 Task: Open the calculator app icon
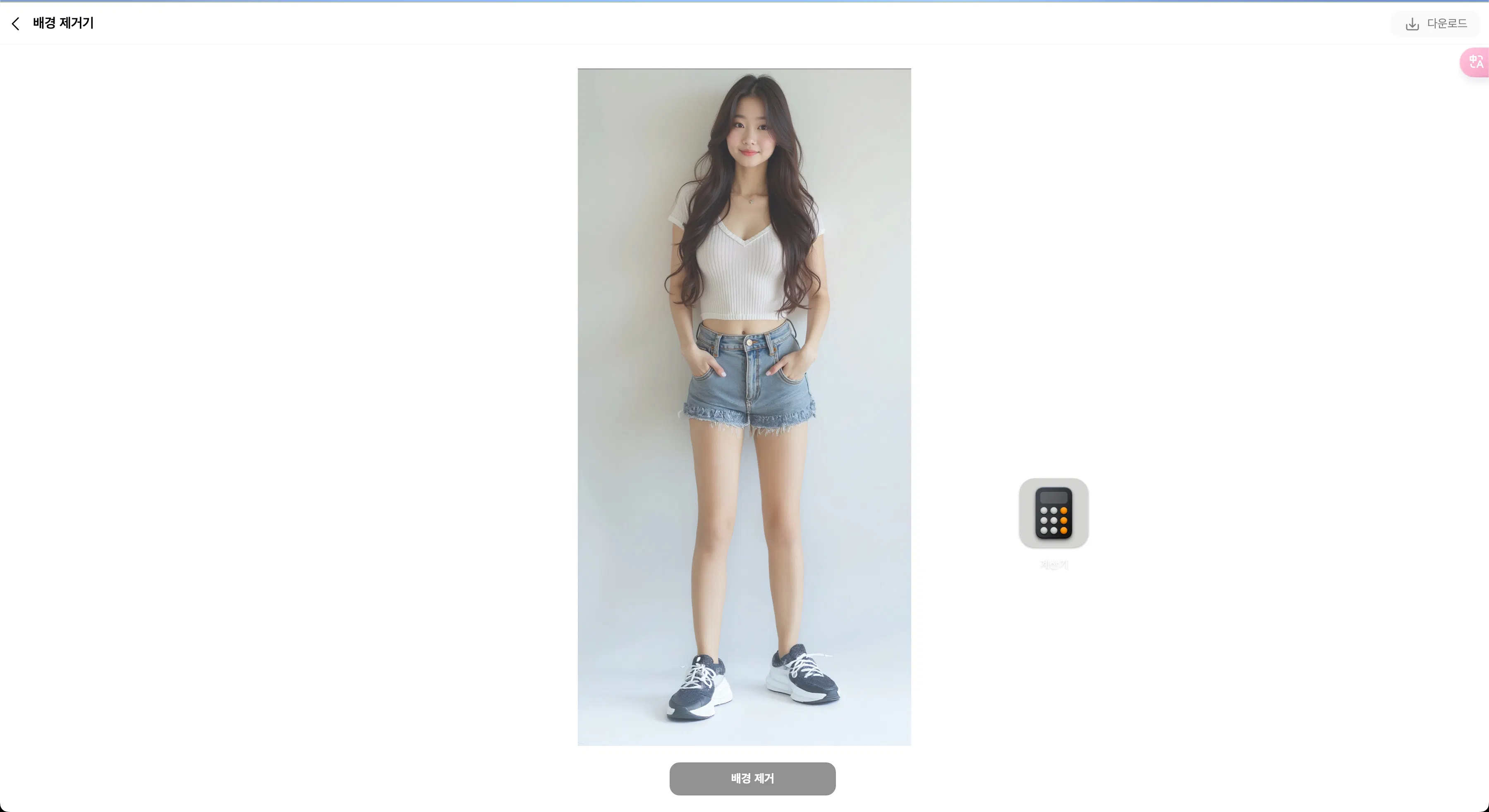click(x=1053, y=513)
